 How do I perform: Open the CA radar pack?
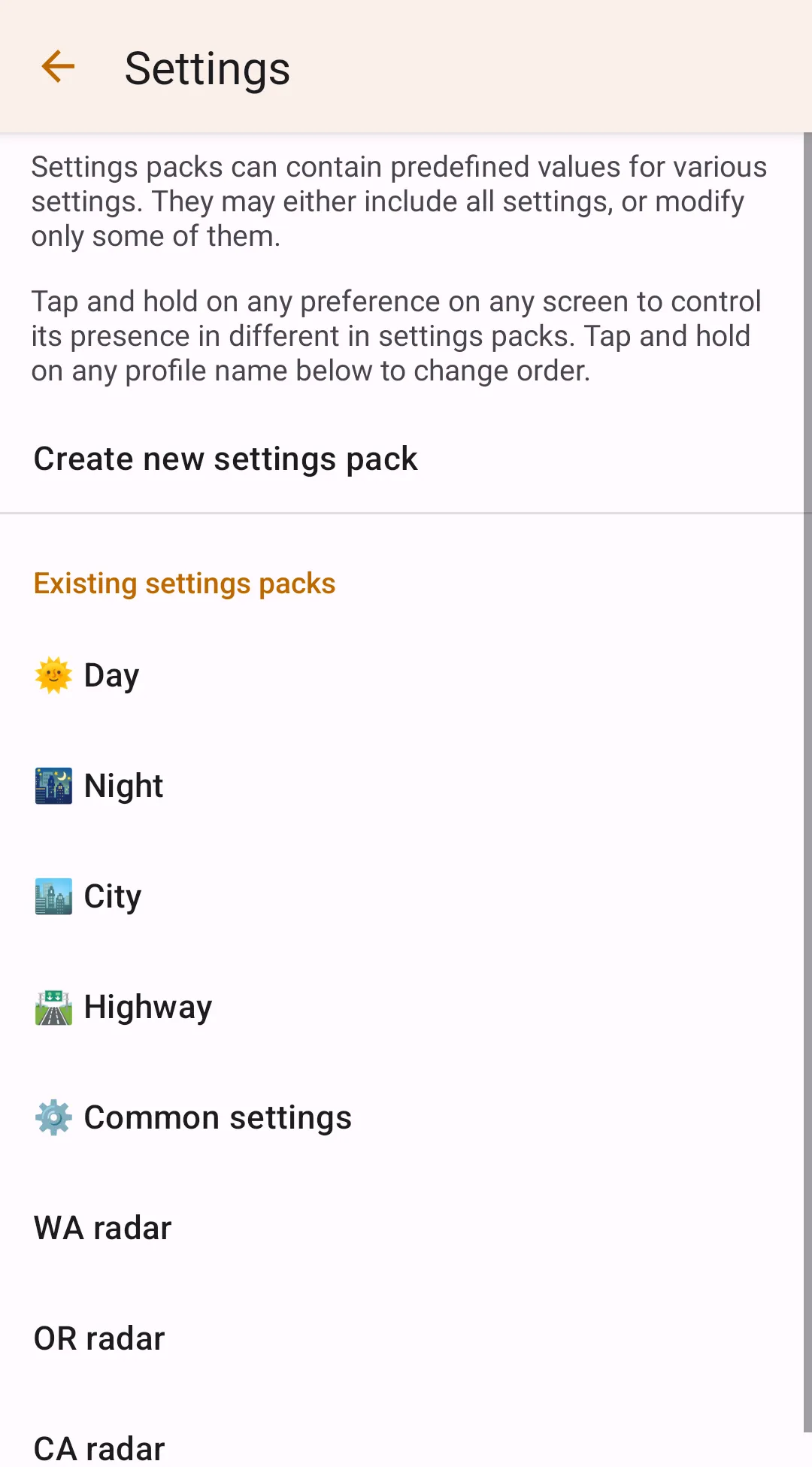pos(99,1447)
